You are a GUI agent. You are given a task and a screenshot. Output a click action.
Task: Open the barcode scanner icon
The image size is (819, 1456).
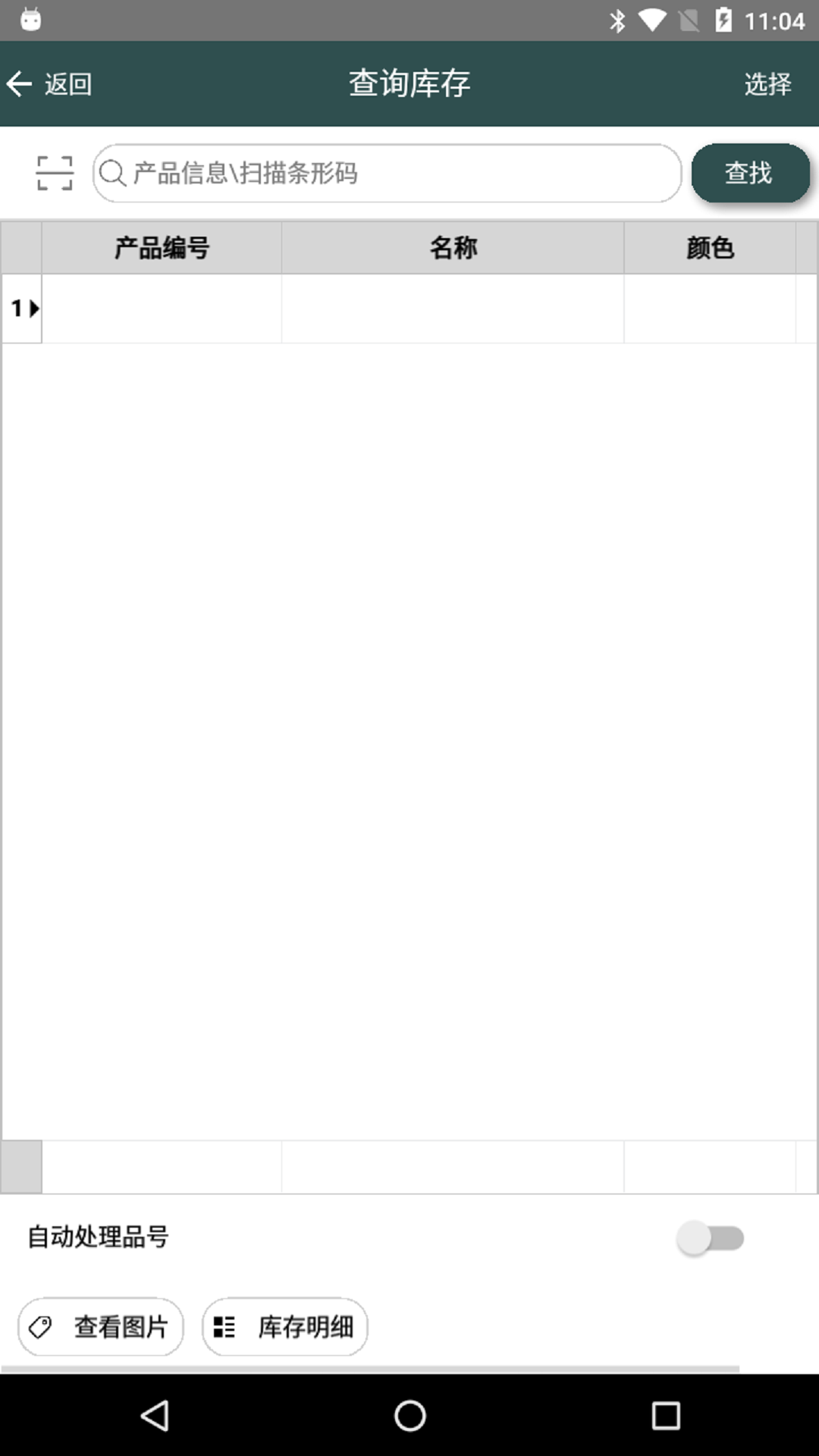55,173
